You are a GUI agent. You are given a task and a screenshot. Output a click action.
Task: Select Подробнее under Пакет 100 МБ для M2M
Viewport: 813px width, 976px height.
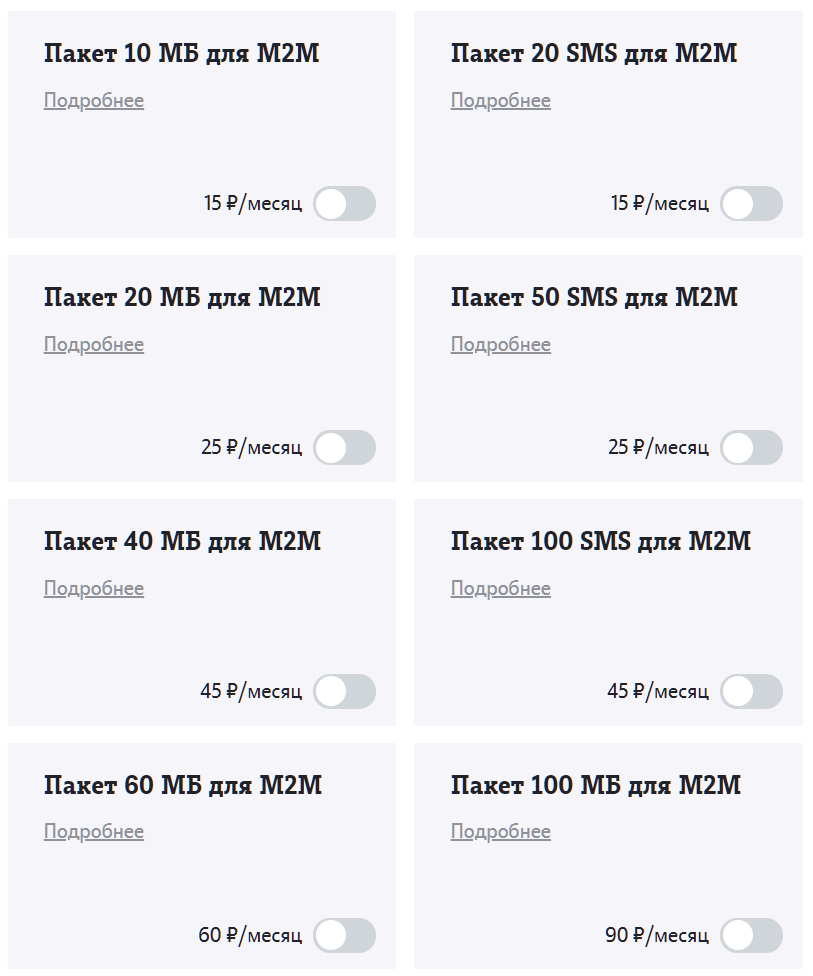pyautogui.click(x=501, y=832)
